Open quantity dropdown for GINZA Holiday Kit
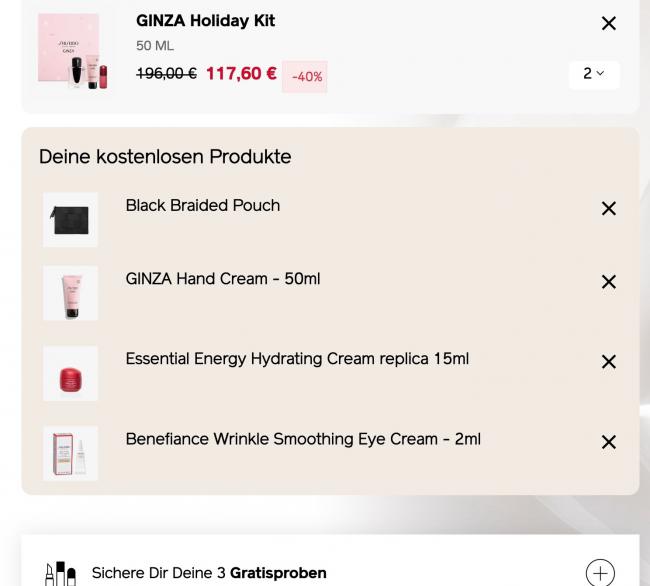 [593, 74]
